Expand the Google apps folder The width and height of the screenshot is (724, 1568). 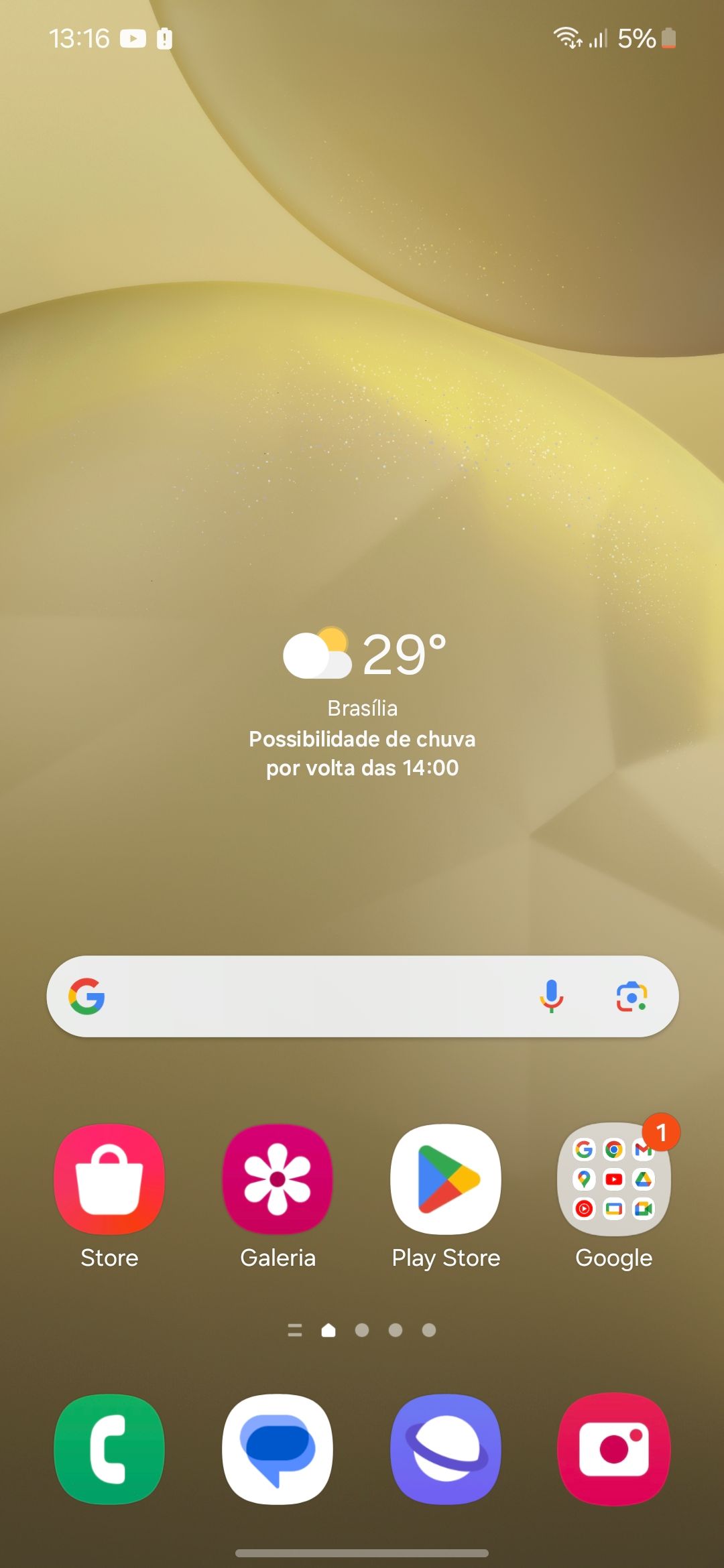[x=614, y=1179]
